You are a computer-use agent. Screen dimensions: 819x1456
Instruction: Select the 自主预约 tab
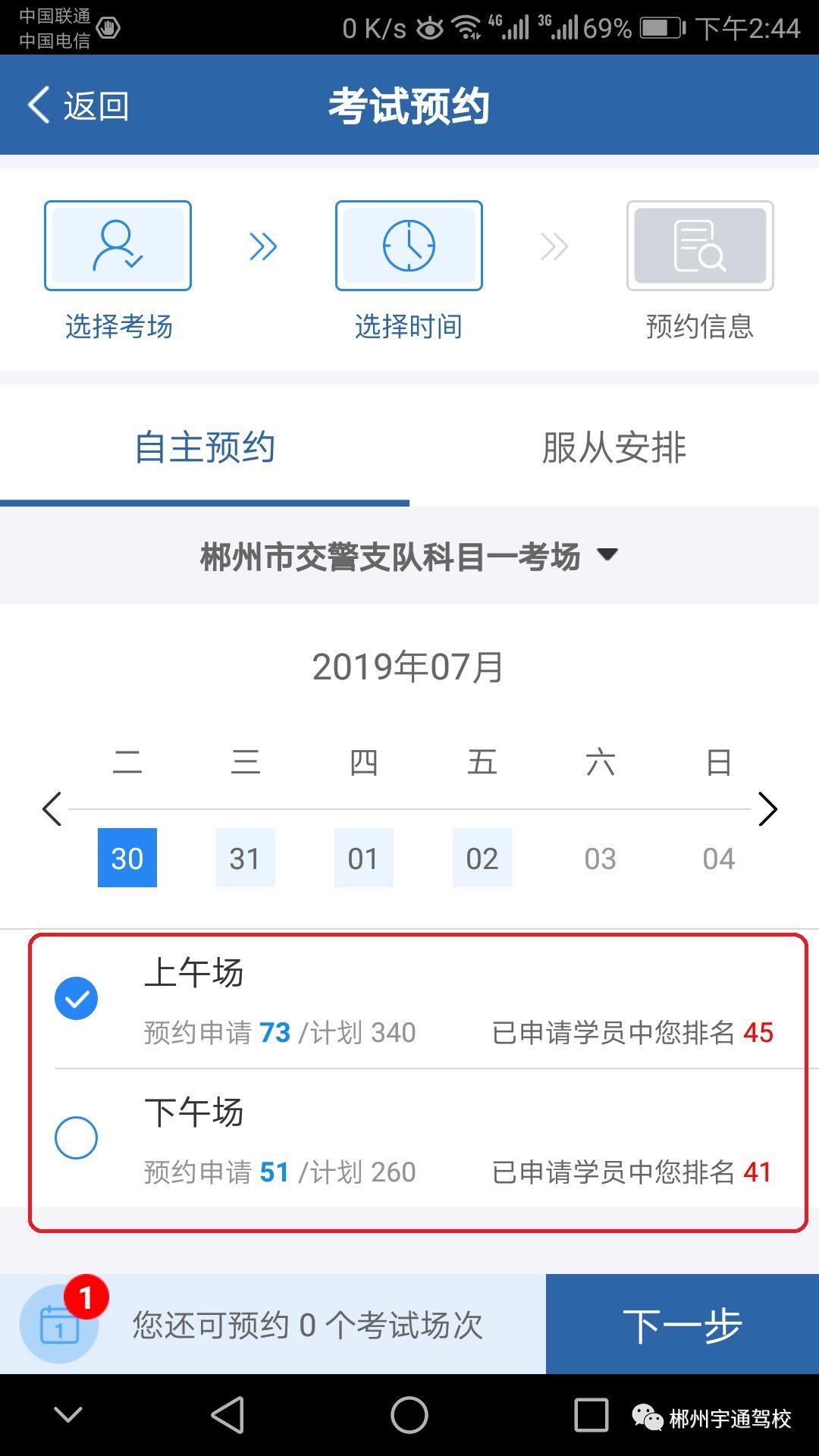point(205,447)
